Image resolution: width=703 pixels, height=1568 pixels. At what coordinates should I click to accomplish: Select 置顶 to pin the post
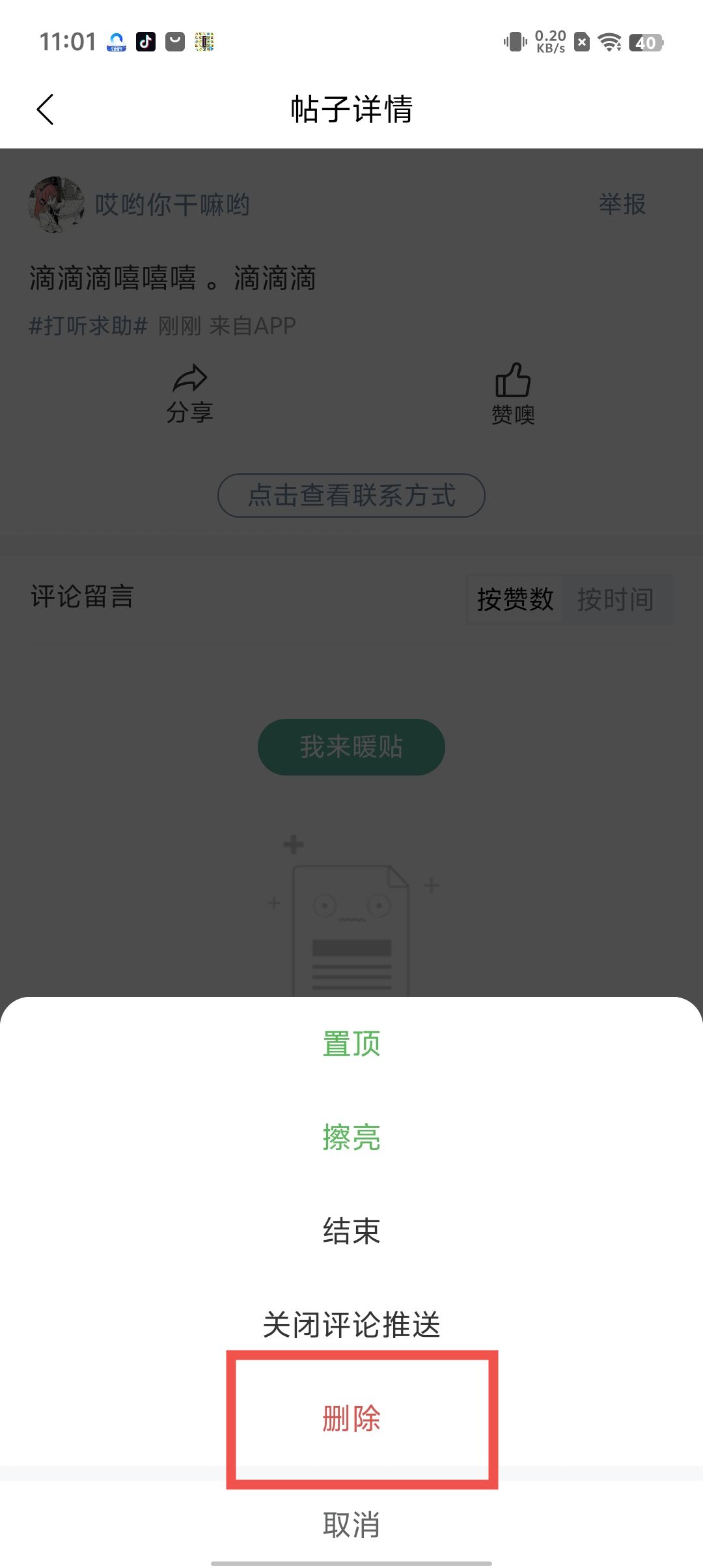click(x=351, y=1043)
